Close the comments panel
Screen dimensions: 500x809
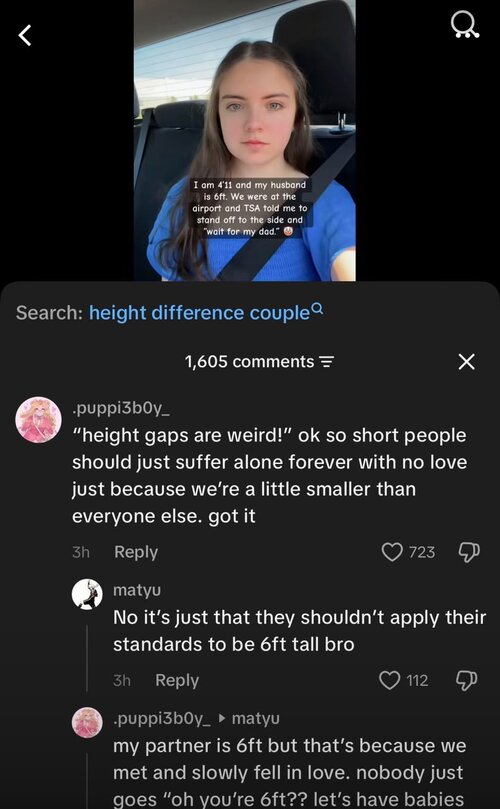pos(466,362)
